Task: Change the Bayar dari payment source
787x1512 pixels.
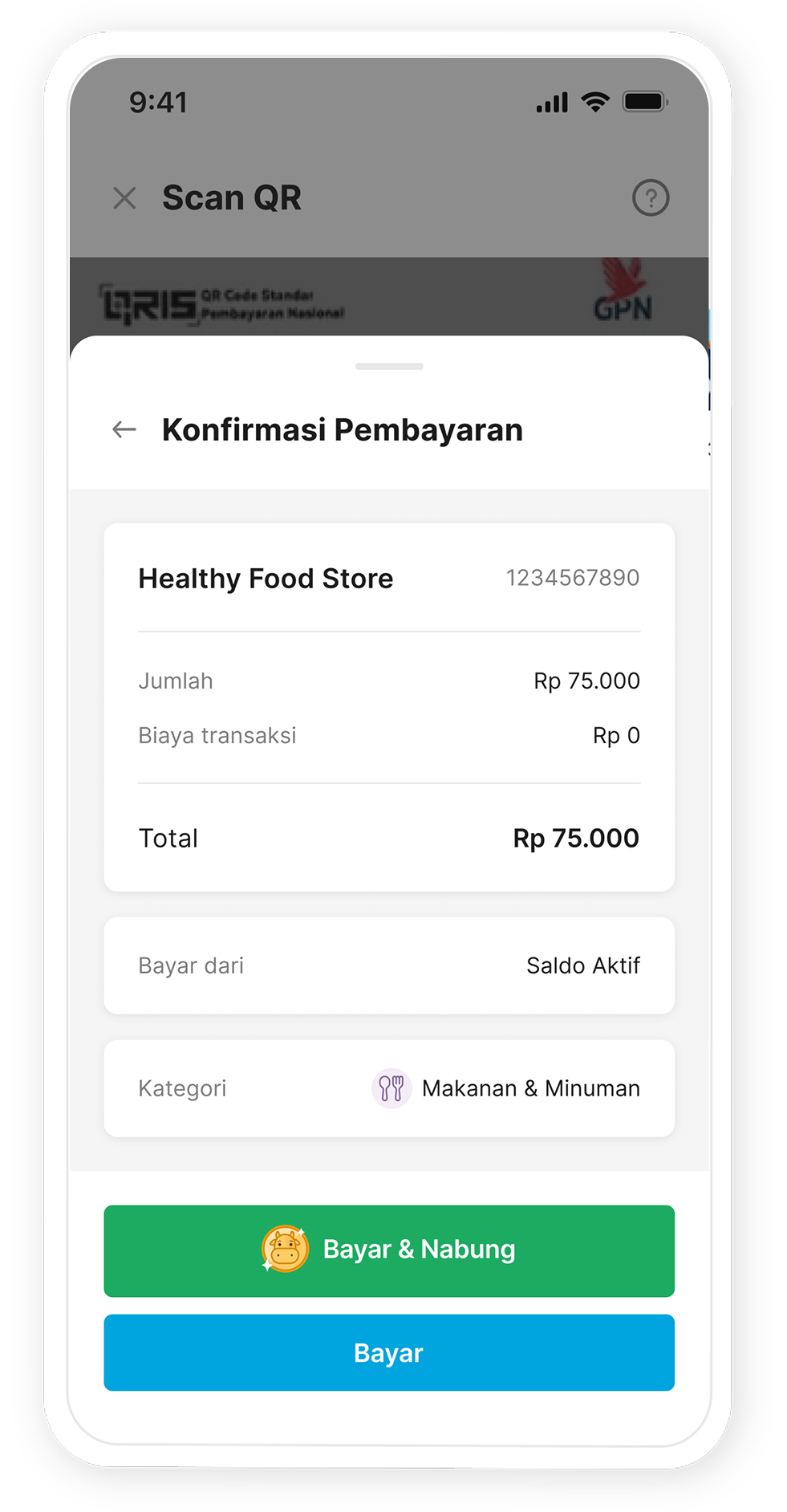Action: point(389,965)
